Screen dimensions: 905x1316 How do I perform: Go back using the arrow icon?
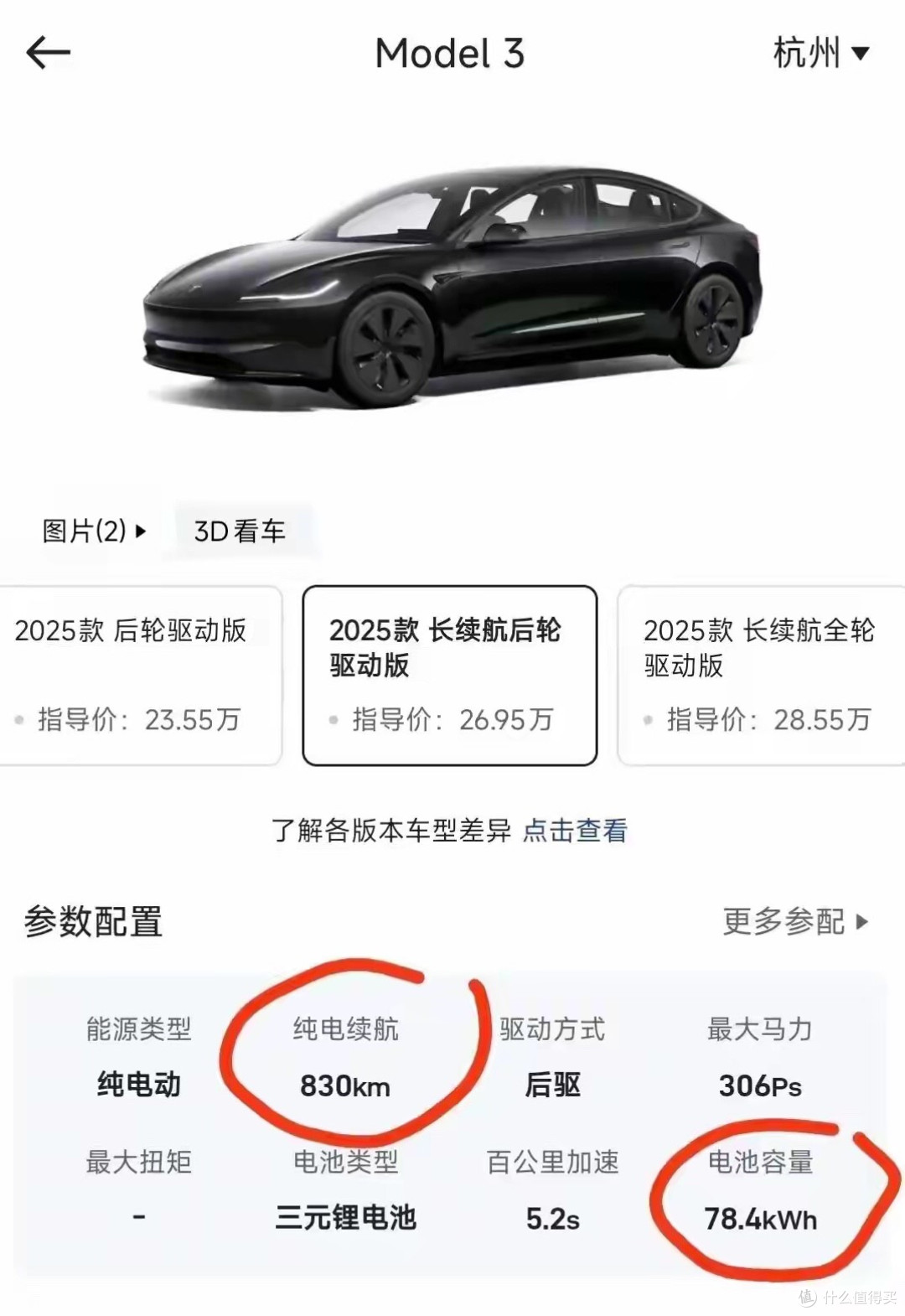tap(48, 53)
